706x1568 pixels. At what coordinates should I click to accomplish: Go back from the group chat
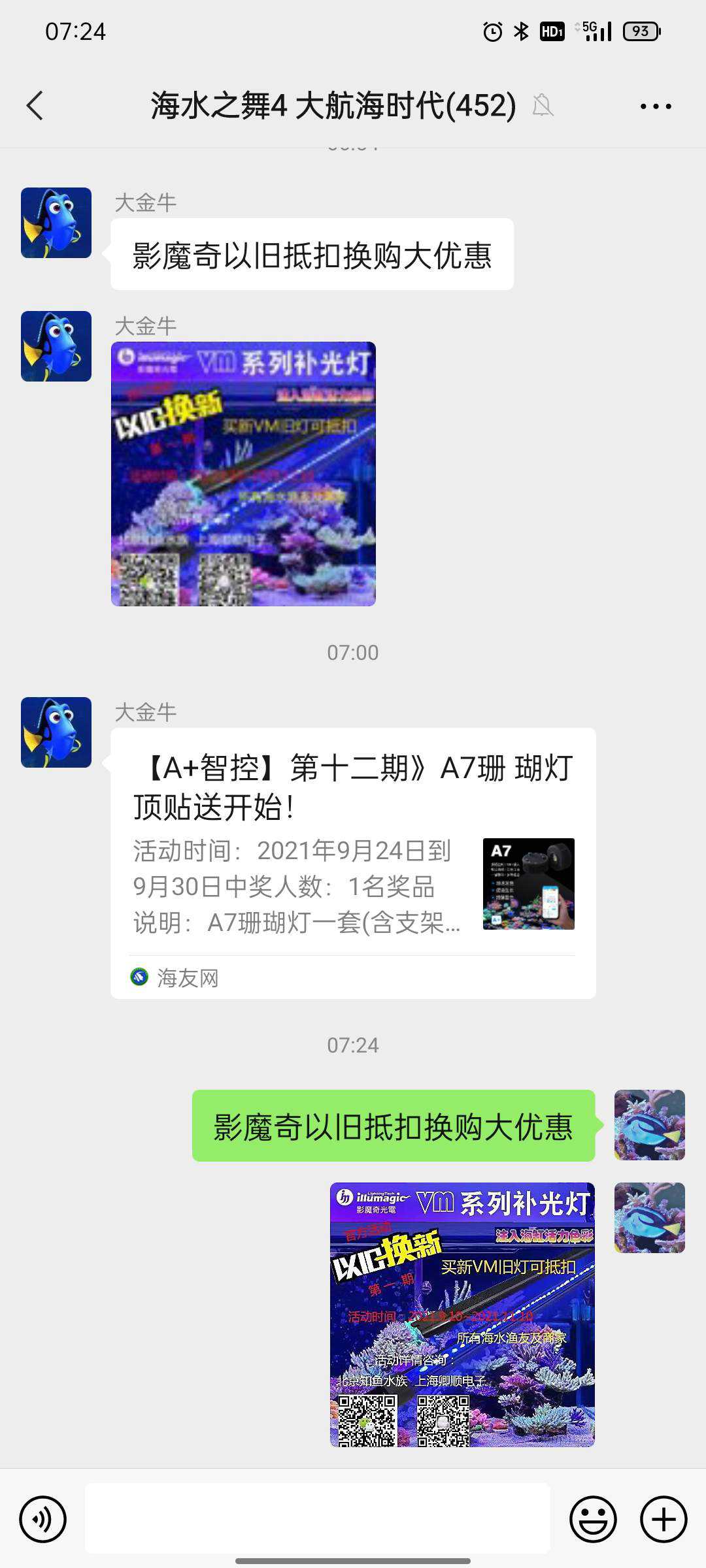pyautogui.click(x=35, y=106)
